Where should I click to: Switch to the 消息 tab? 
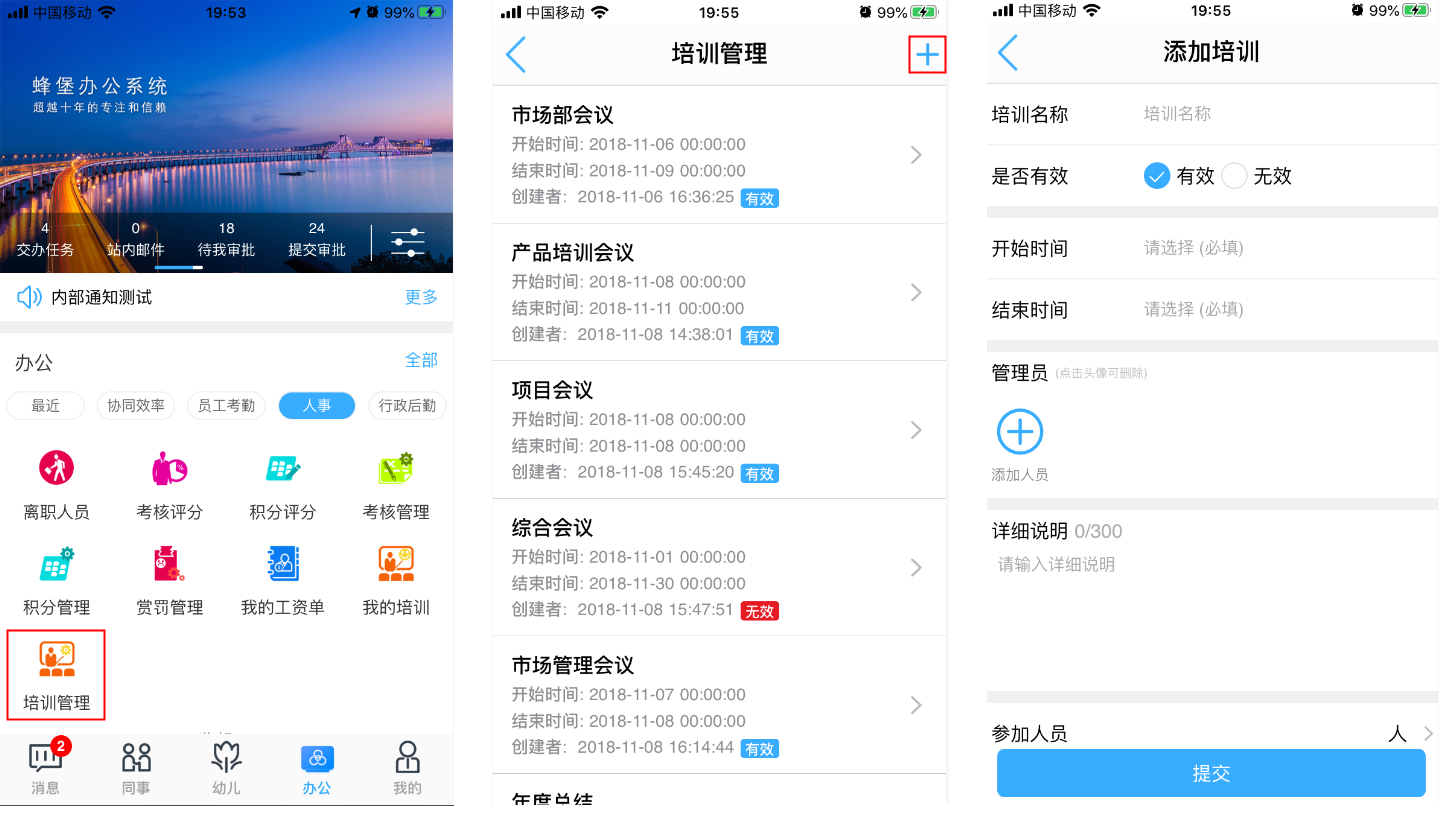(45, 768)
